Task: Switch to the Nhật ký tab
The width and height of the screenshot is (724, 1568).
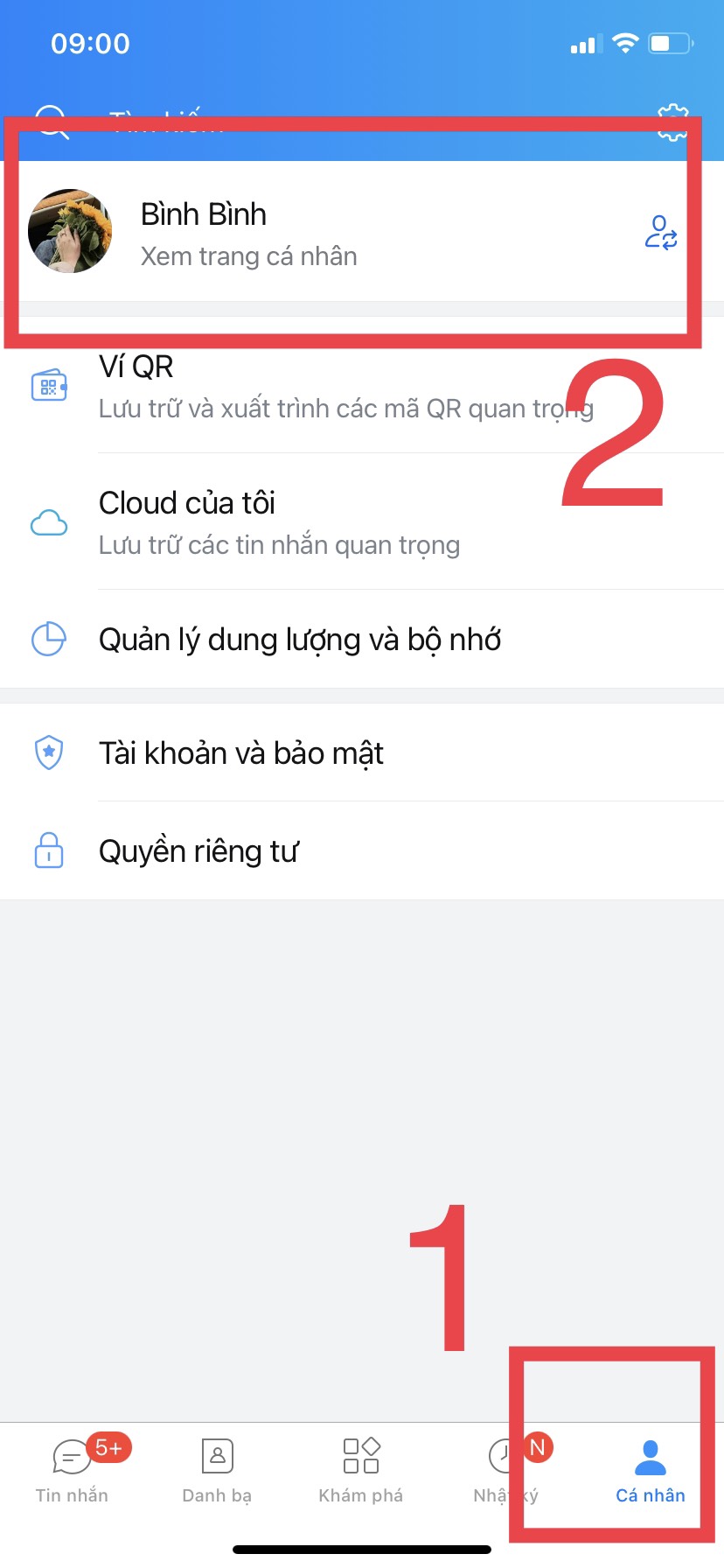Action: (x=506, y=1472)
